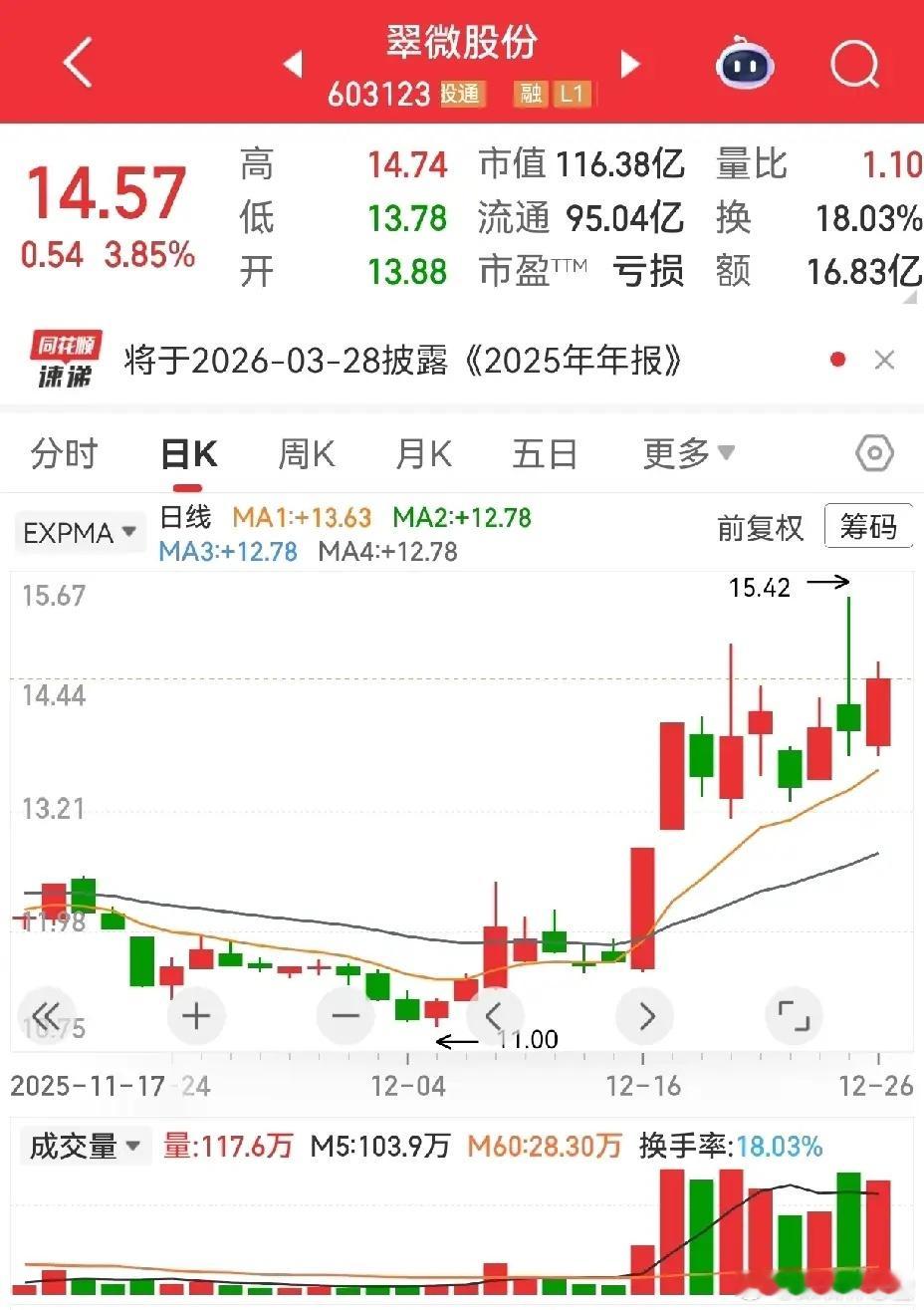Zoom out the K-line chart
924x1310 pixels.
pos(345,1016)
